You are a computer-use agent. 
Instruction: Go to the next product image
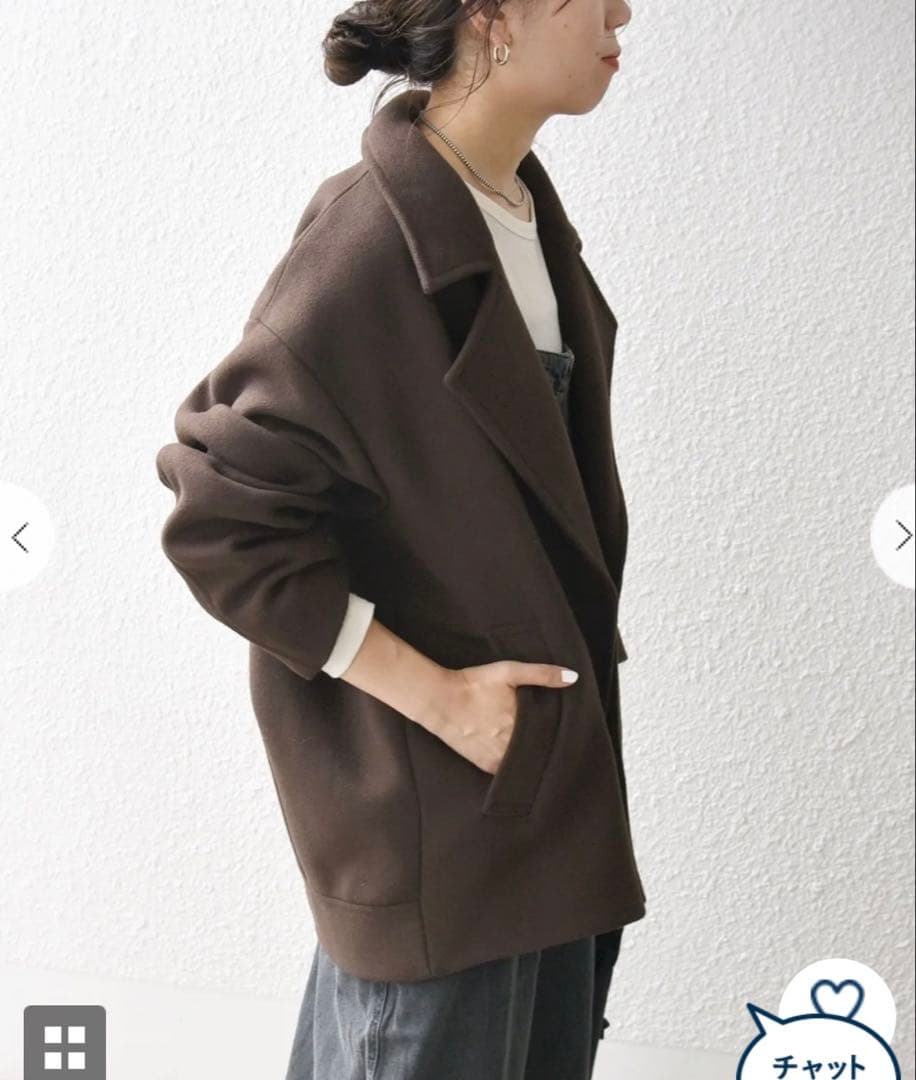[x=899, y=537]
